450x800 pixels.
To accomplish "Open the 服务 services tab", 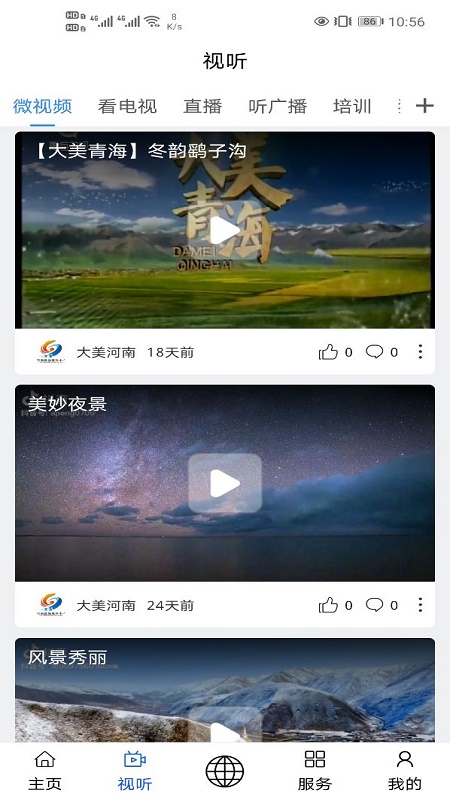I will click(315, 770).
